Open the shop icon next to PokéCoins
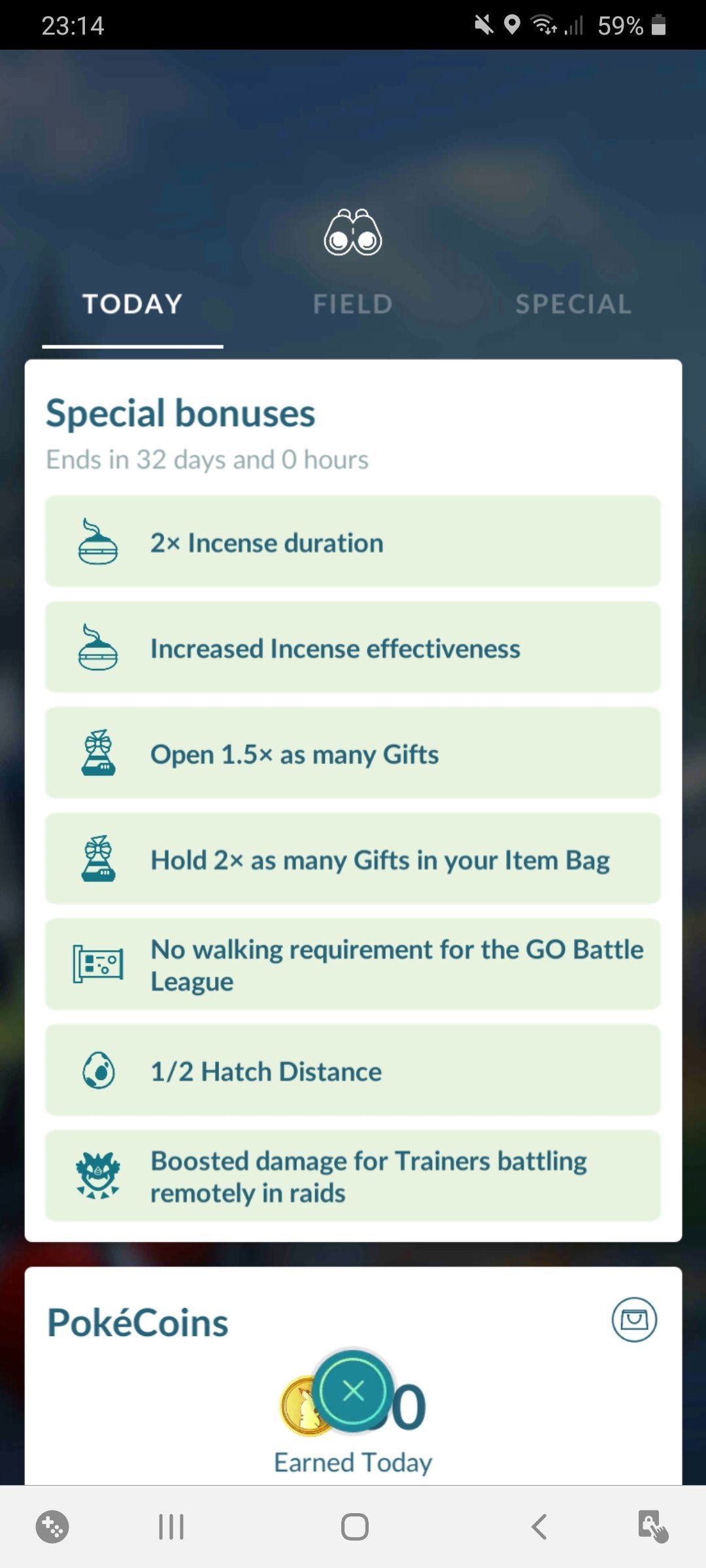Screen dimensions: 706x1568 (634, 1319)
